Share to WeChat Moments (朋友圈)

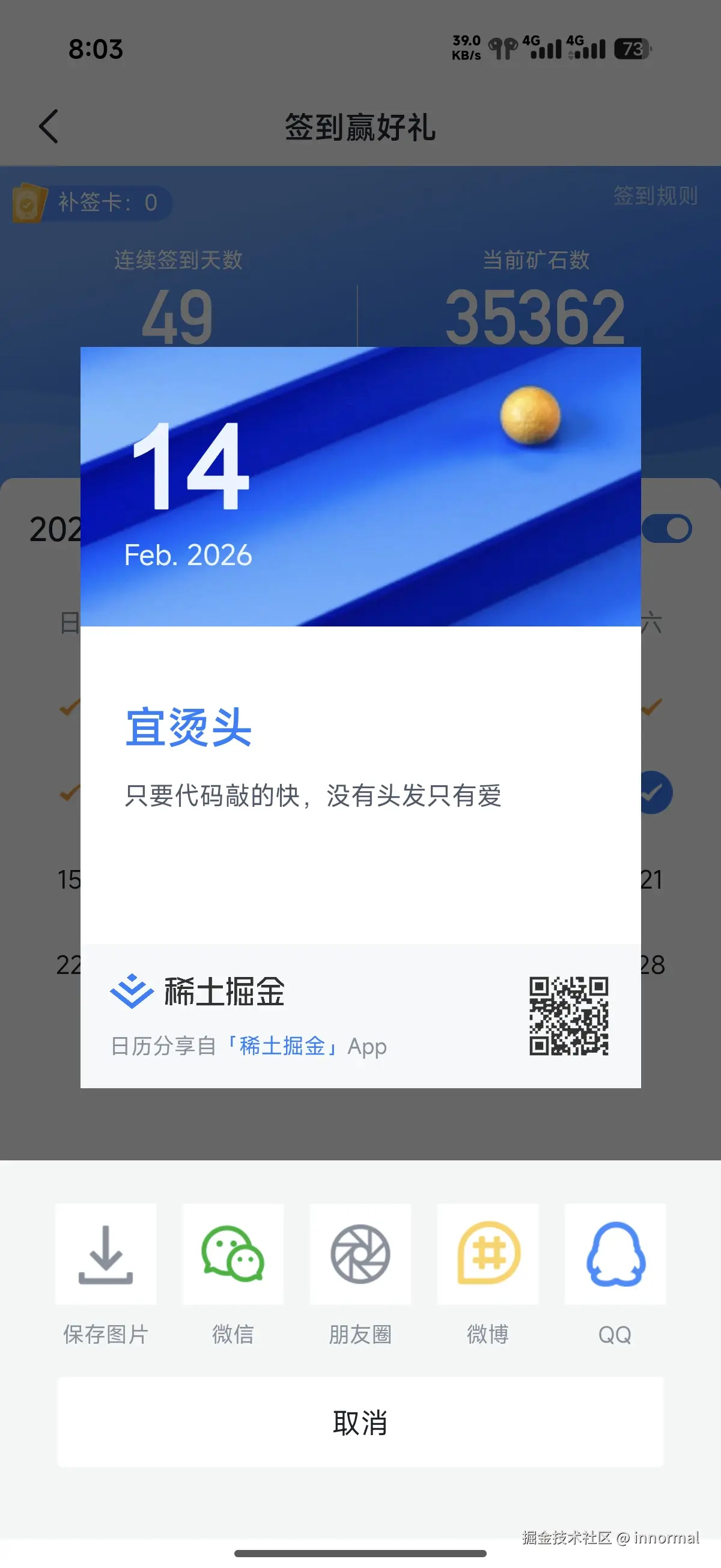coord(360,1255)
